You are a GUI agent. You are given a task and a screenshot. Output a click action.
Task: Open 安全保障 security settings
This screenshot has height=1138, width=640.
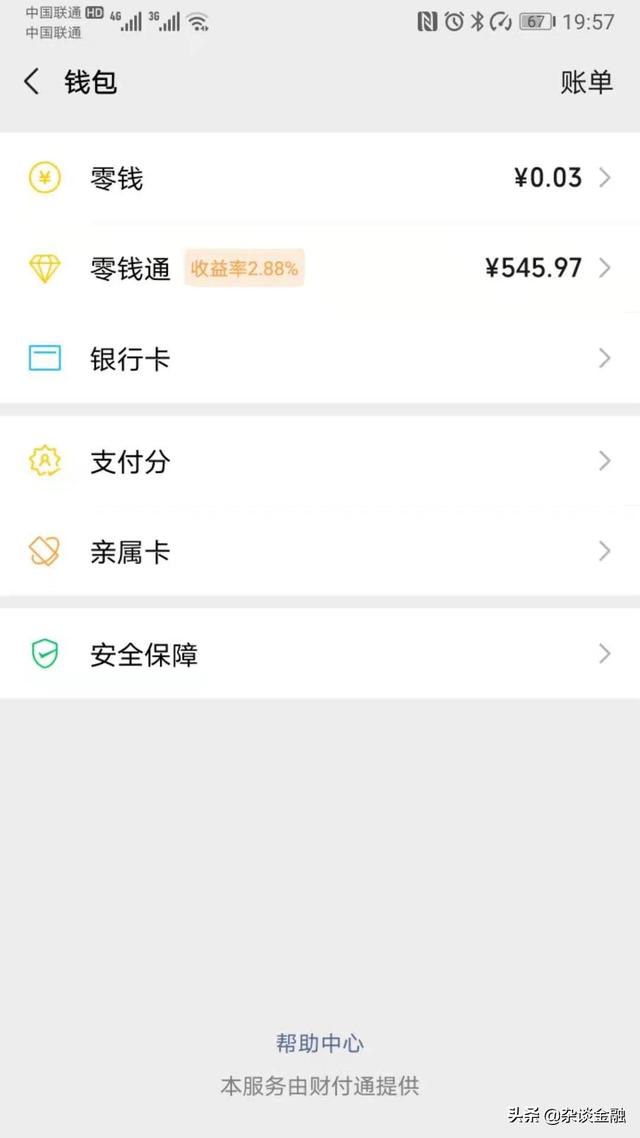click(320, 655)
